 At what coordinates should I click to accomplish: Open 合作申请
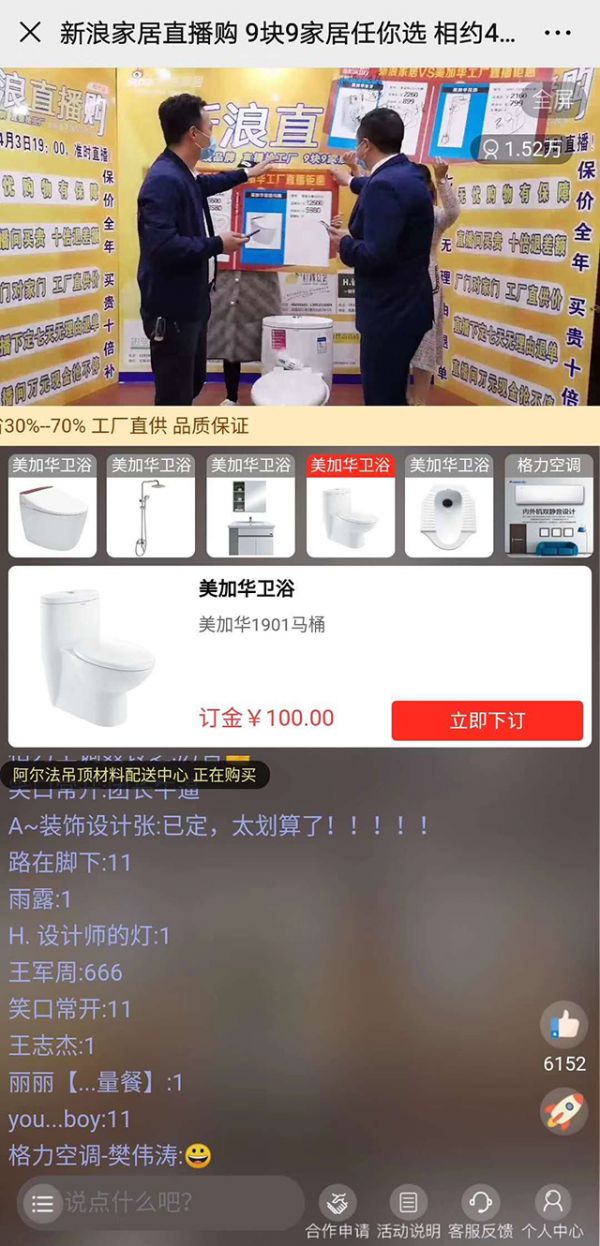click(337, 1211)
